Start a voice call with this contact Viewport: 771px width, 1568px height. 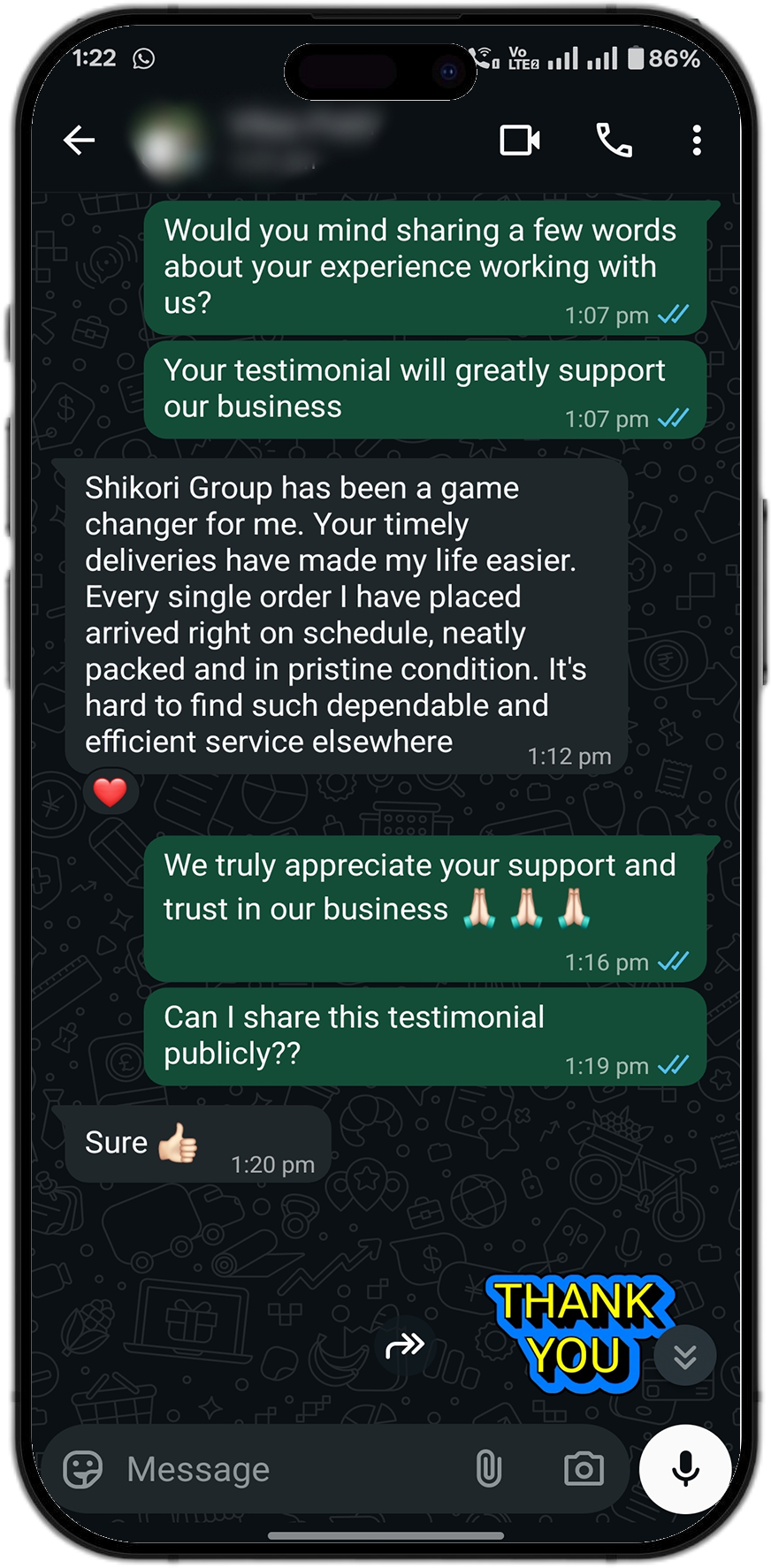pos(614,140)
